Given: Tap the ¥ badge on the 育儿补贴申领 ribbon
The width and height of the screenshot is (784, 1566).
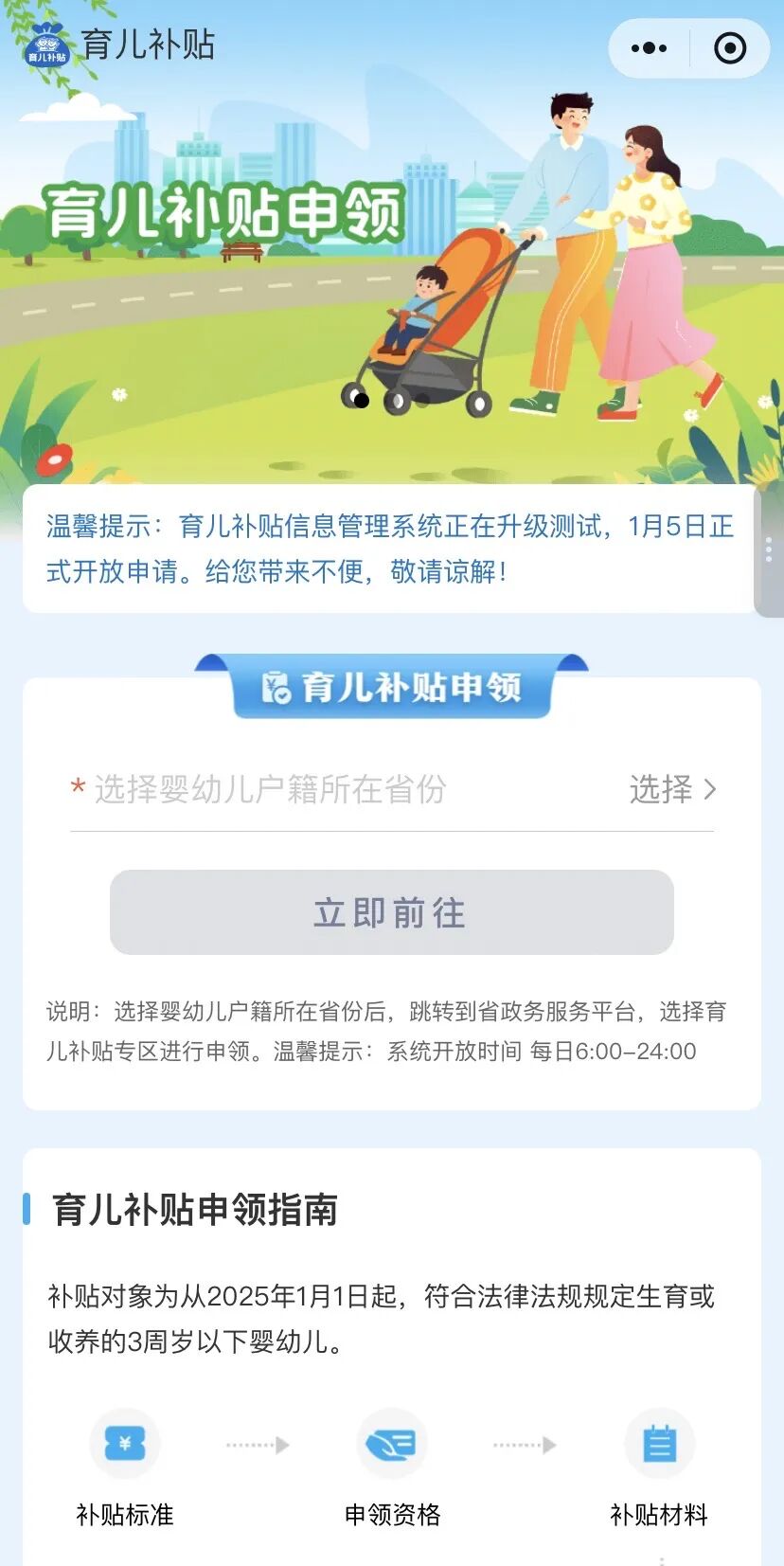Looking at the screenshot, I should coord(273,688).
